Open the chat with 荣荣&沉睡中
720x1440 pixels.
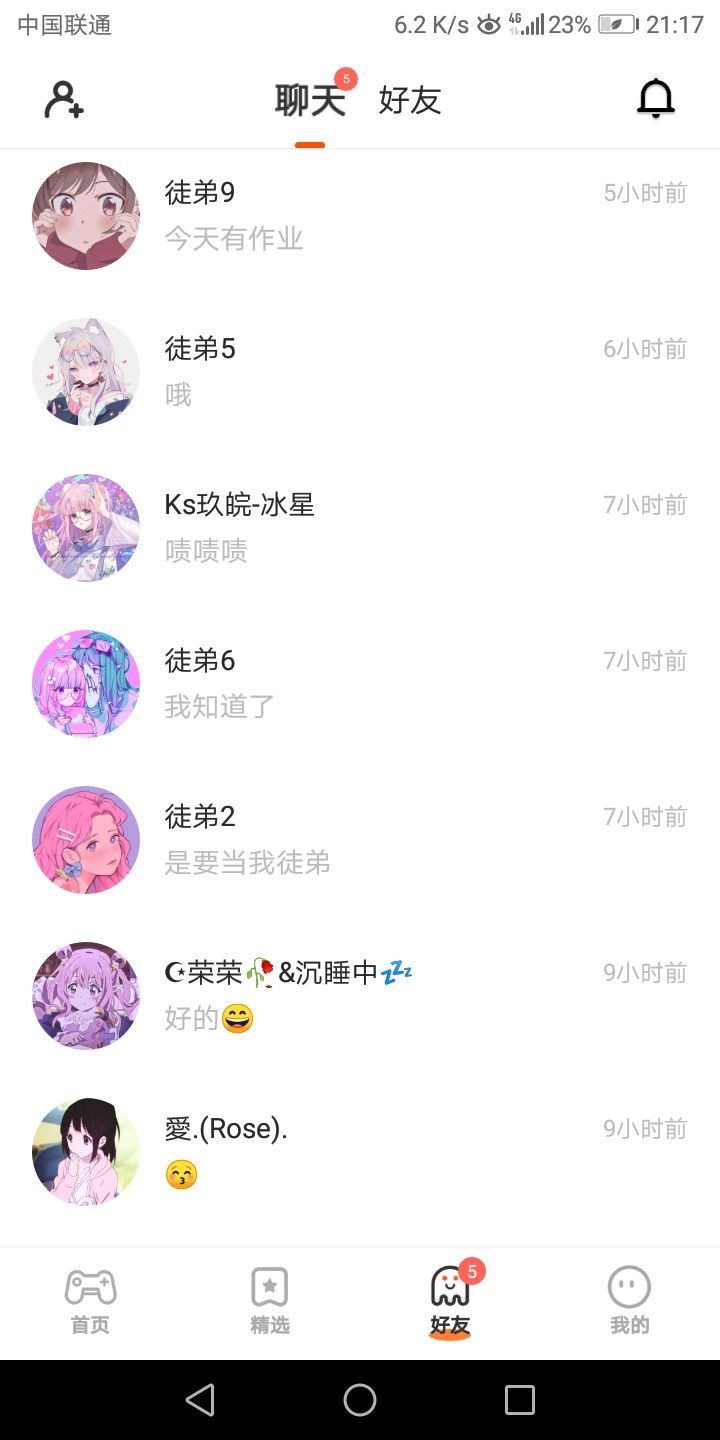(360, 996)
